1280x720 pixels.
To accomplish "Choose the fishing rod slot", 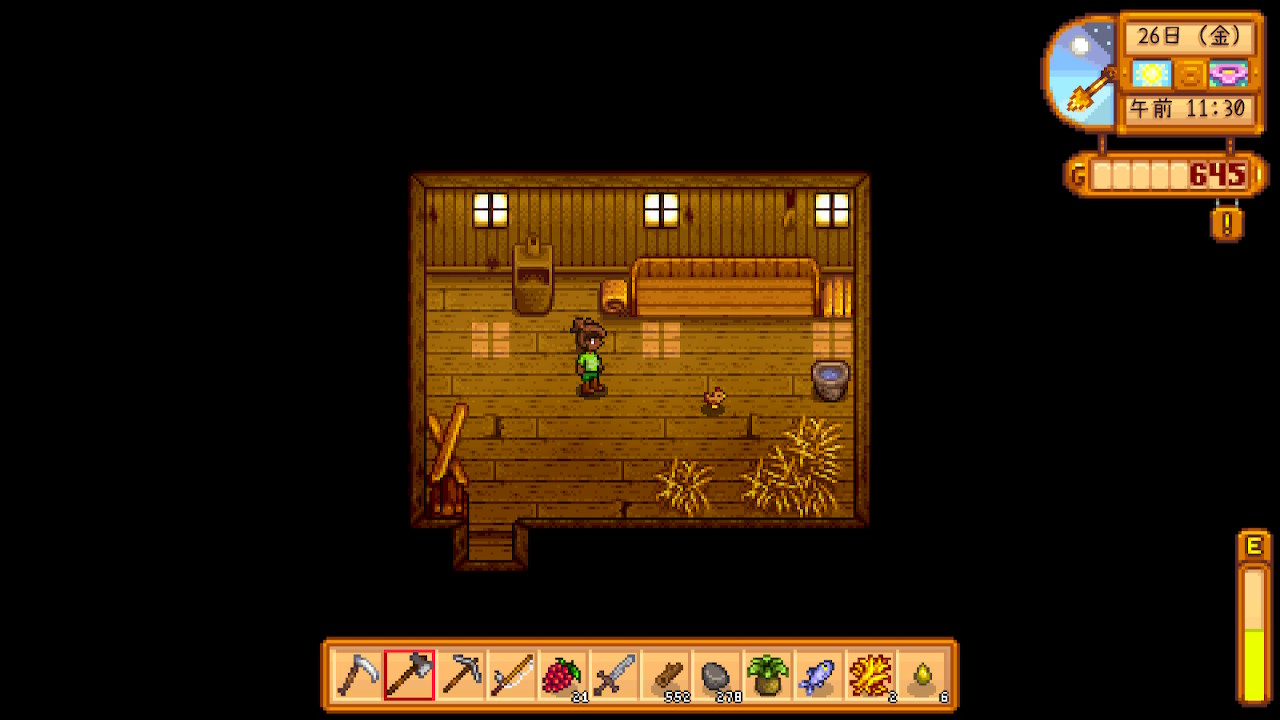I will [x=511, y=675].
